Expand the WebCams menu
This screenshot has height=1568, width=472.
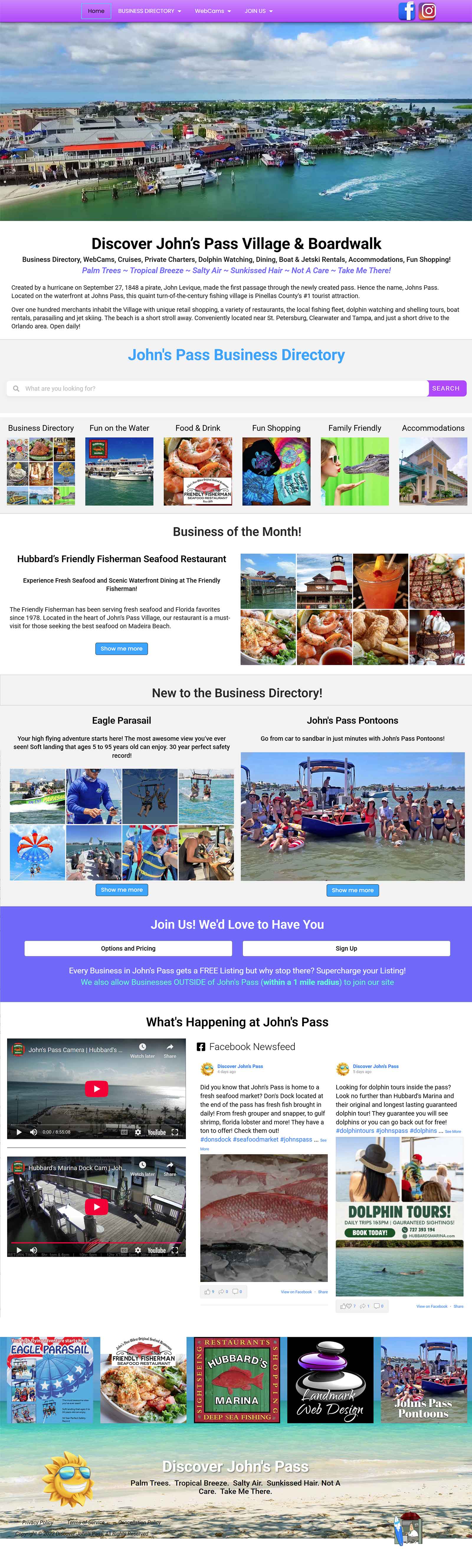[x=212, y=11]
